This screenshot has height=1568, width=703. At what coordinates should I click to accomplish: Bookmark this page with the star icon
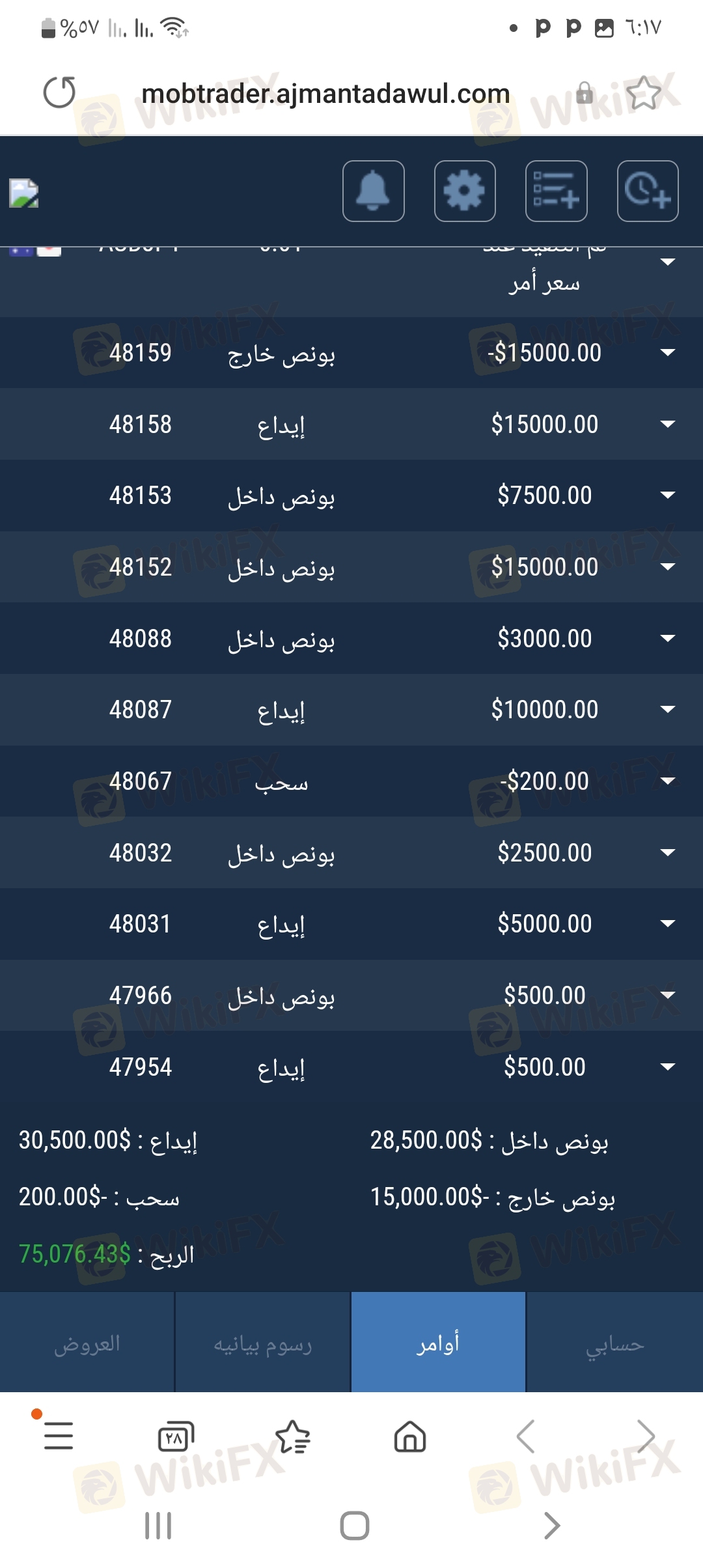(x=644, y=93)
